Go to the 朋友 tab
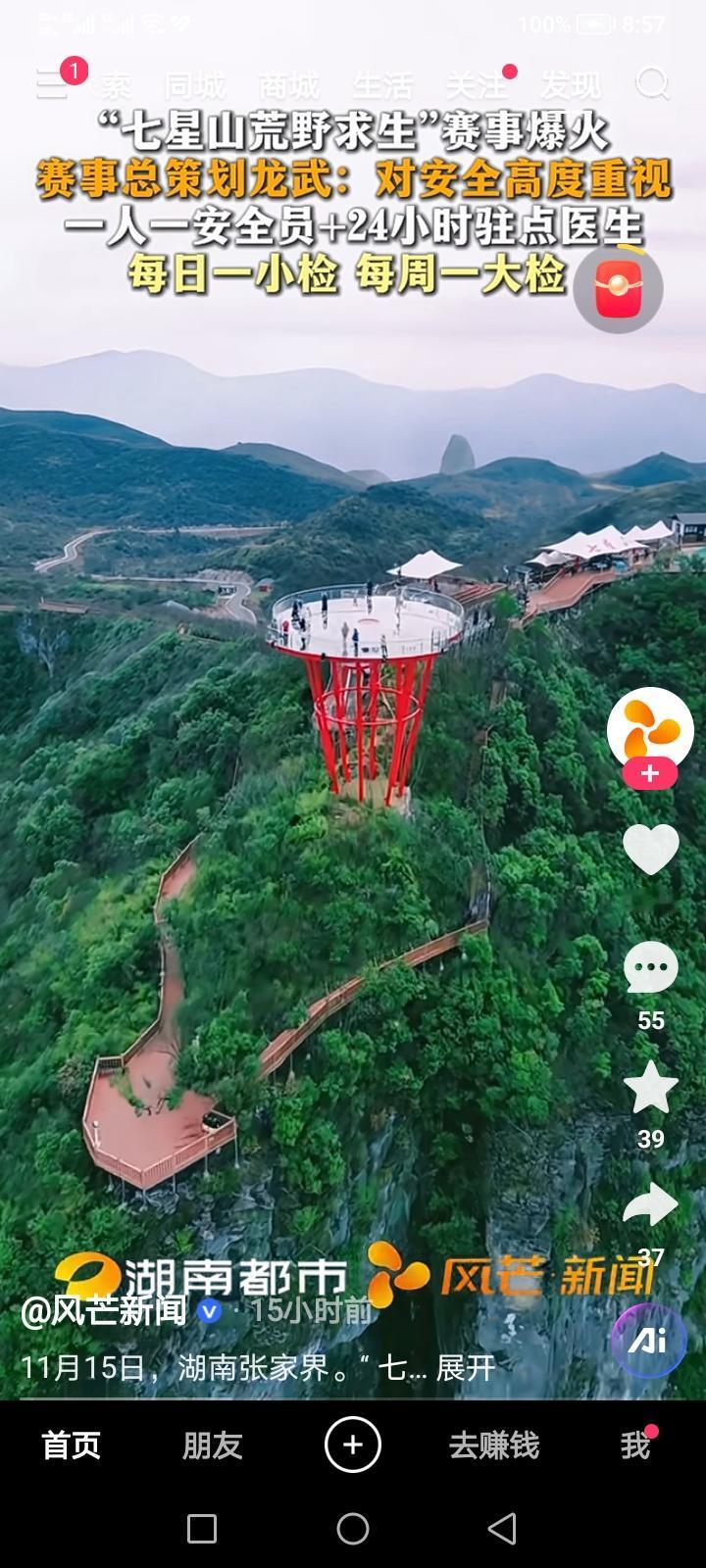This screenshot has height=1568, width=706. click(212, 1445)
